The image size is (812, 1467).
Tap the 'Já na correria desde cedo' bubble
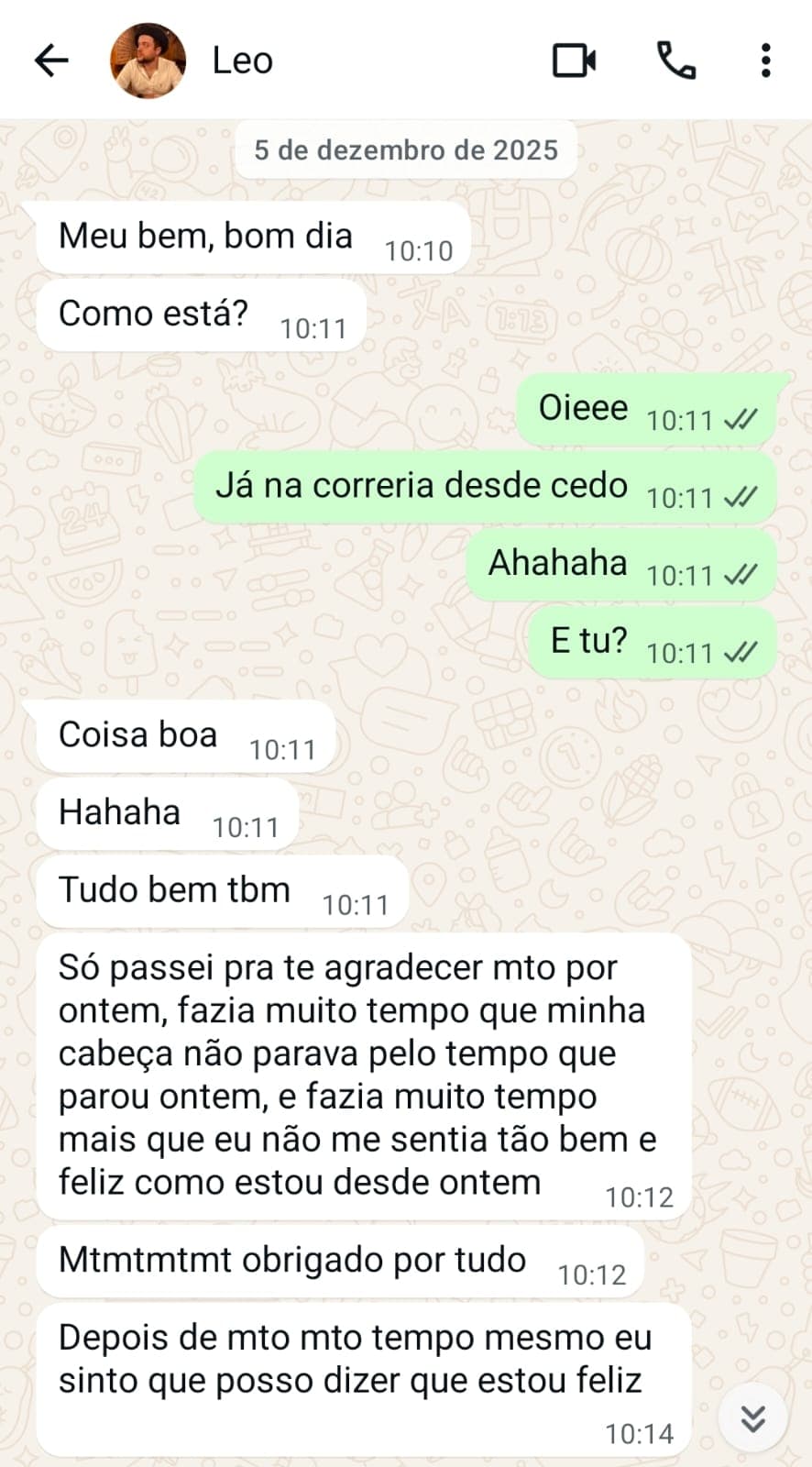[x=421, y=486]
